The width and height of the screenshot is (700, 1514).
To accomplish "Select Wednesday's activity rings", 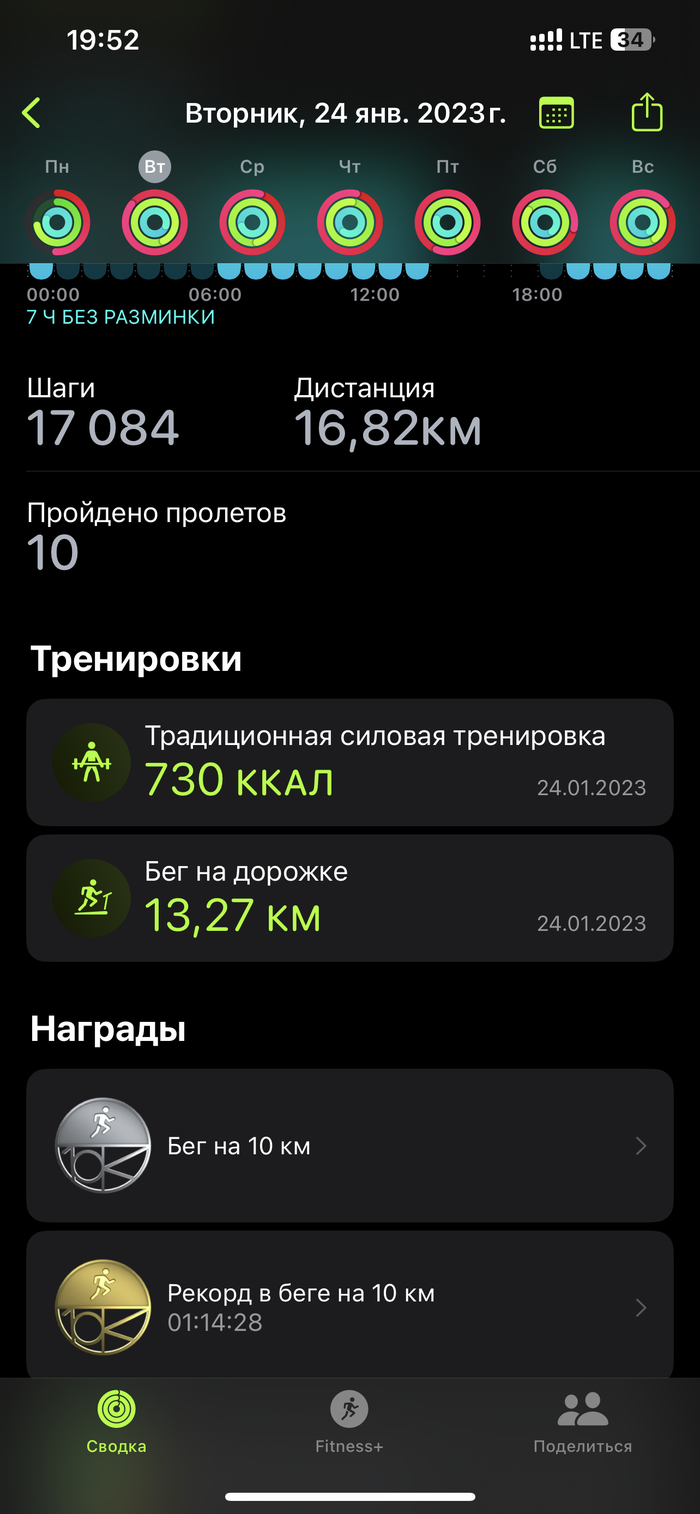I will point(252,222).
